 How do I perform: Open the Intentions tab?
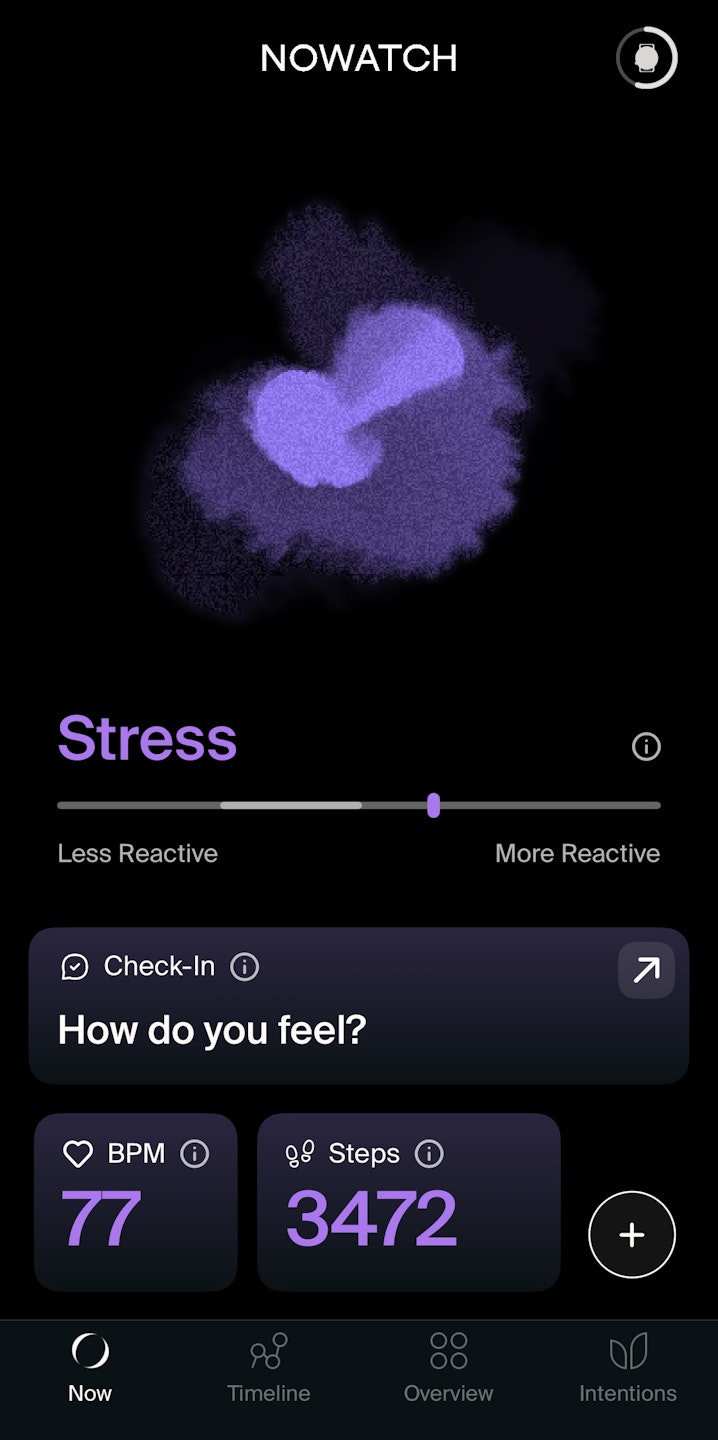628,1366
